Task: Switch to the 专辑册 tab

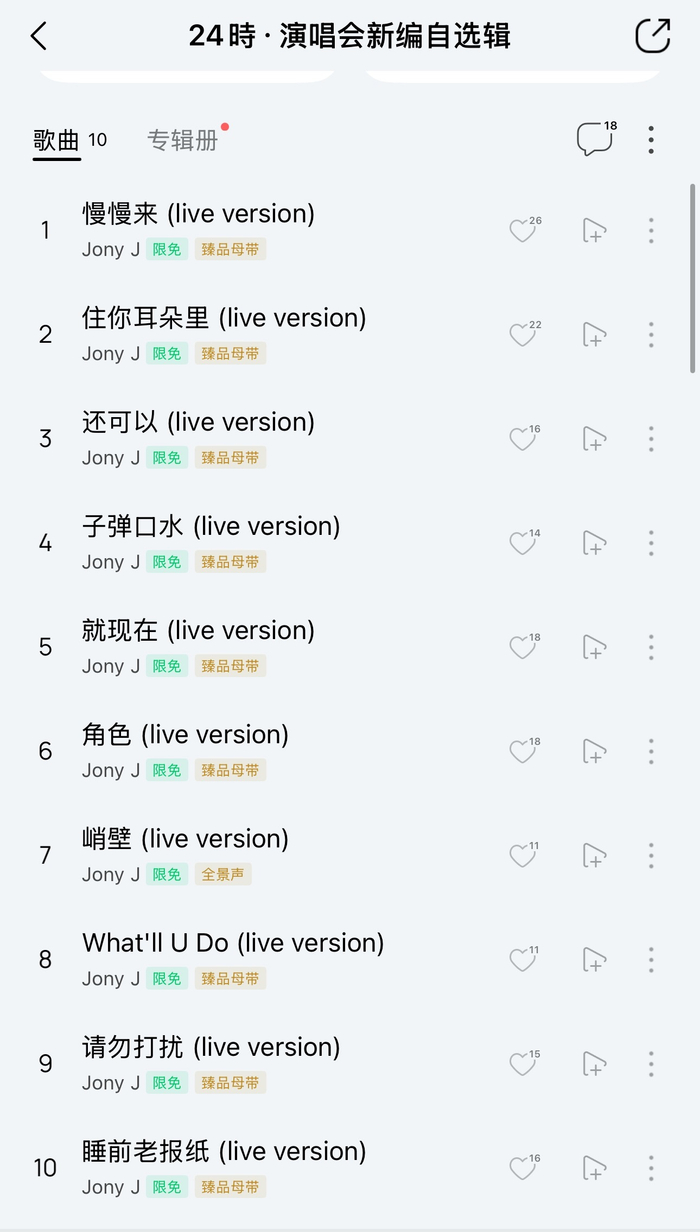Action: point(183,140)
